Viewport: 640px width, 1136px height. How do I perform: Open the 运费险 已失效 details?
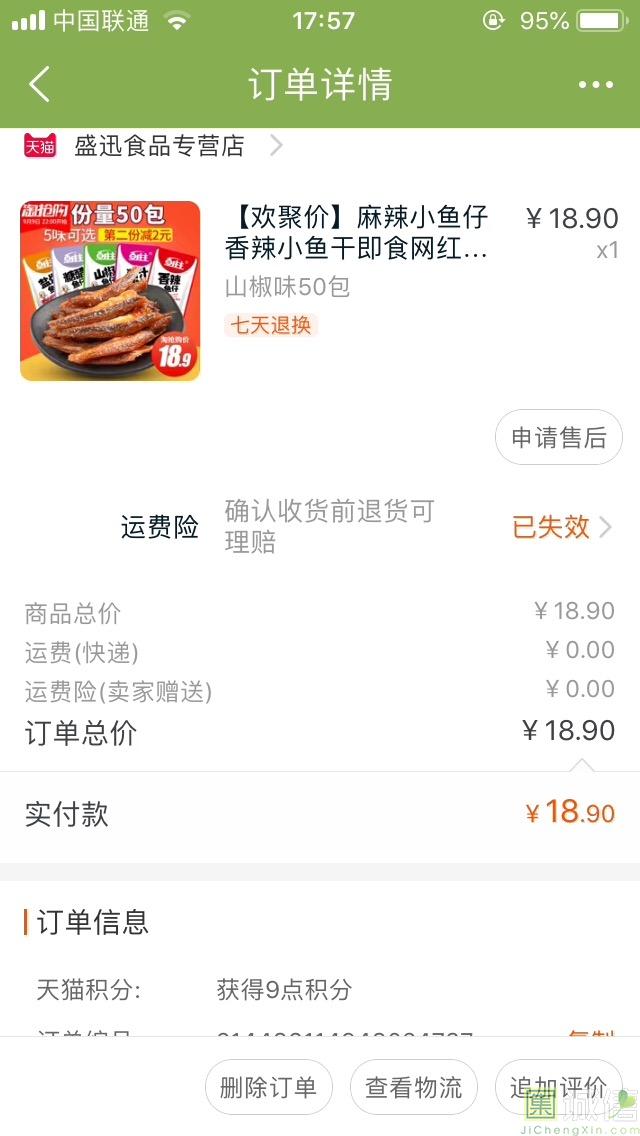point(562,527)
